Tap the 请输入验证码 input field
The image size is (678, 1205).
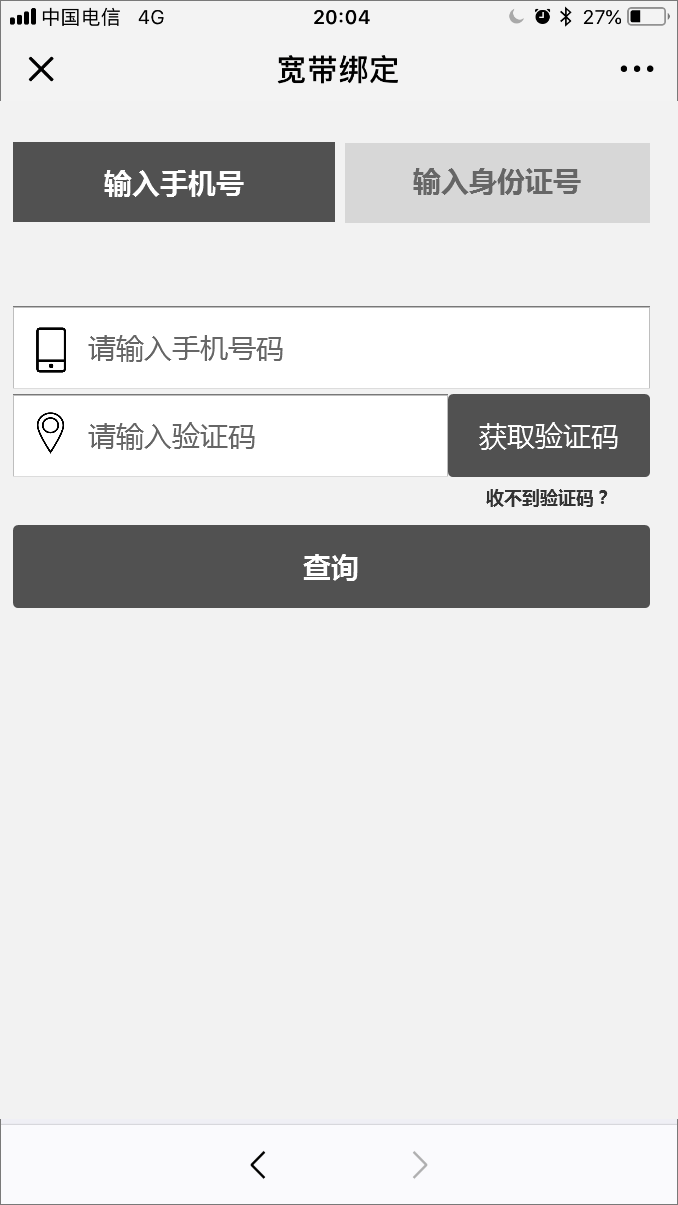coord(260,437)
